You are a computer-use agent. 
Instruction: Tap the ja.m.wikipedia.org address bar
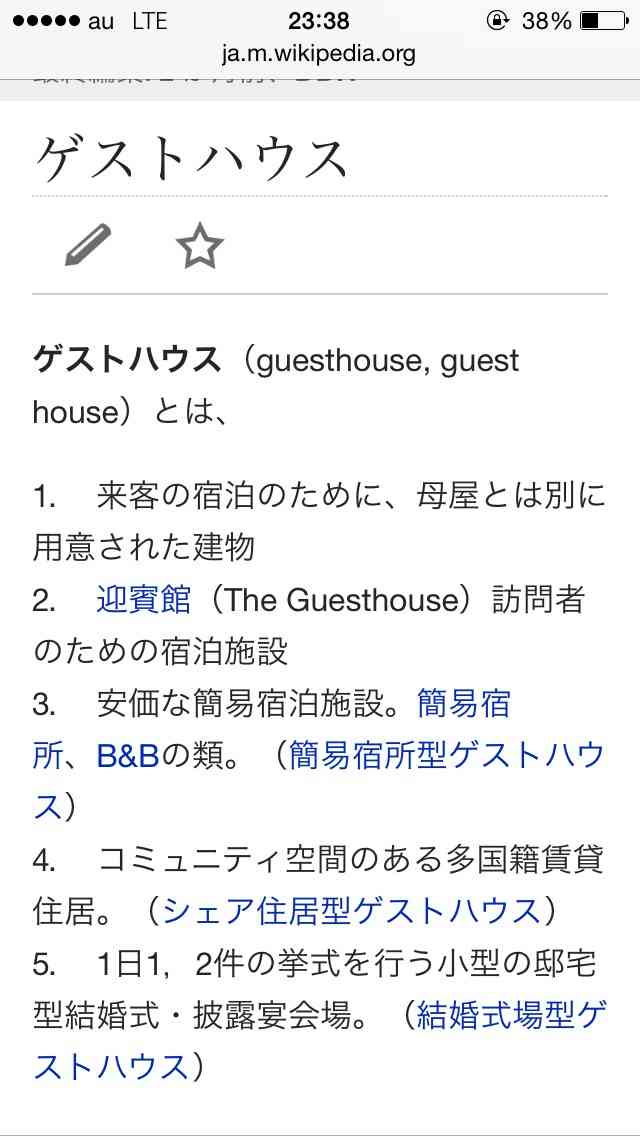(x=319, y=54)
